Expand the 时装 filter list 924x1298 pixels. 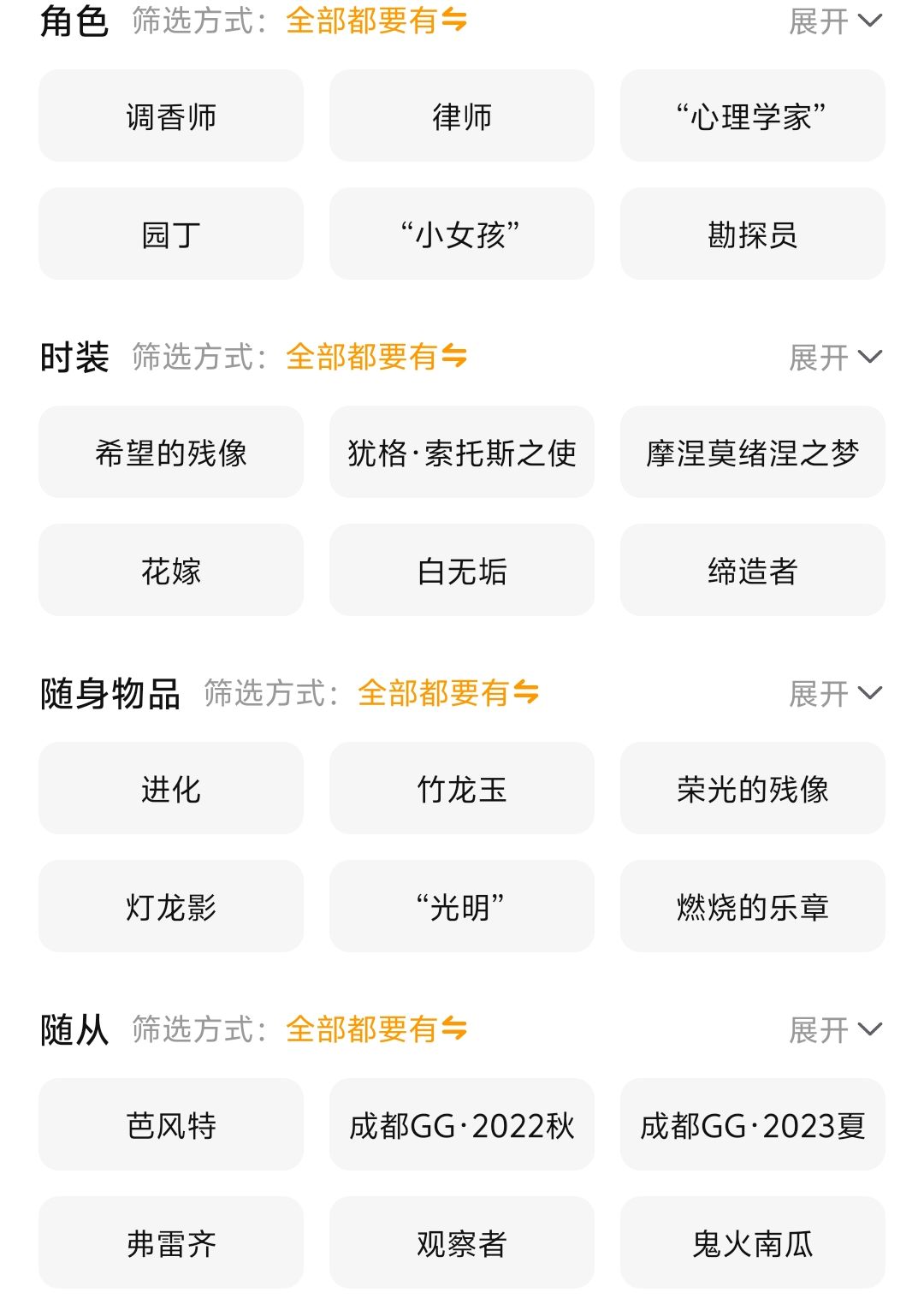click(x=834, y=358)
